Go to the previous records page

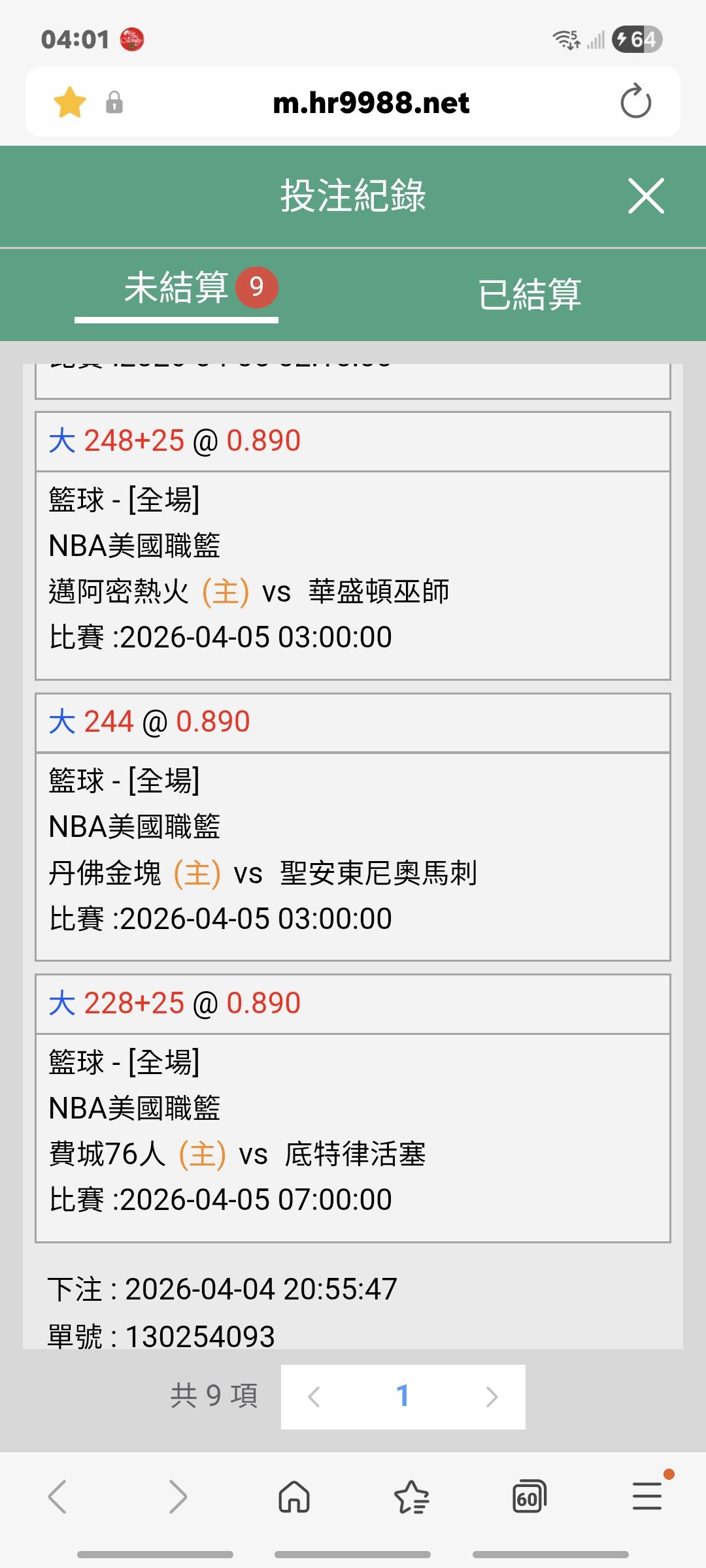click(314, 1397)
